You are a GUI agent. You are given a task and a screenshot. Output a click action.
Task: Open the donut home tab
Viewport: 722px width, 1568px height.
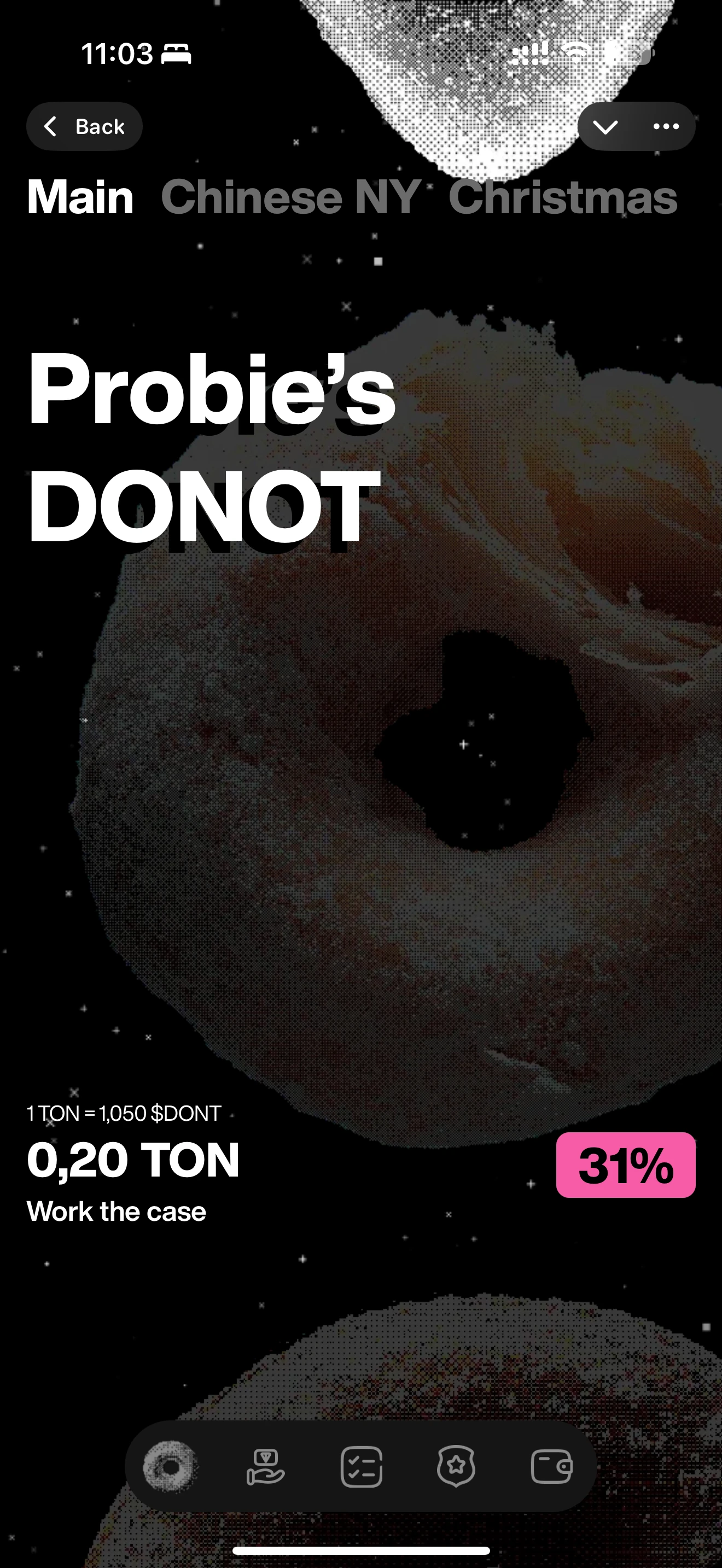(x=171, y=1467)
